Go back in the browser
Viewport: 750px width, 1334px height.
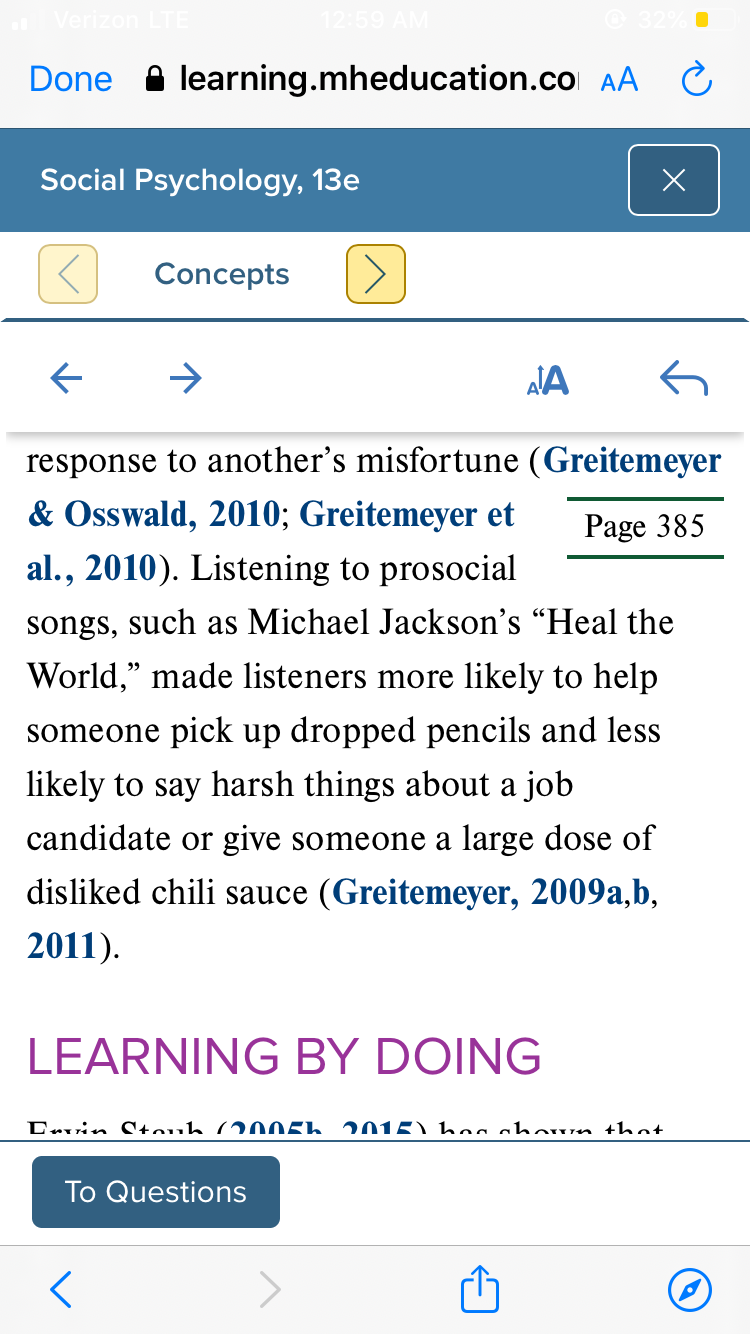(61, 1290)
